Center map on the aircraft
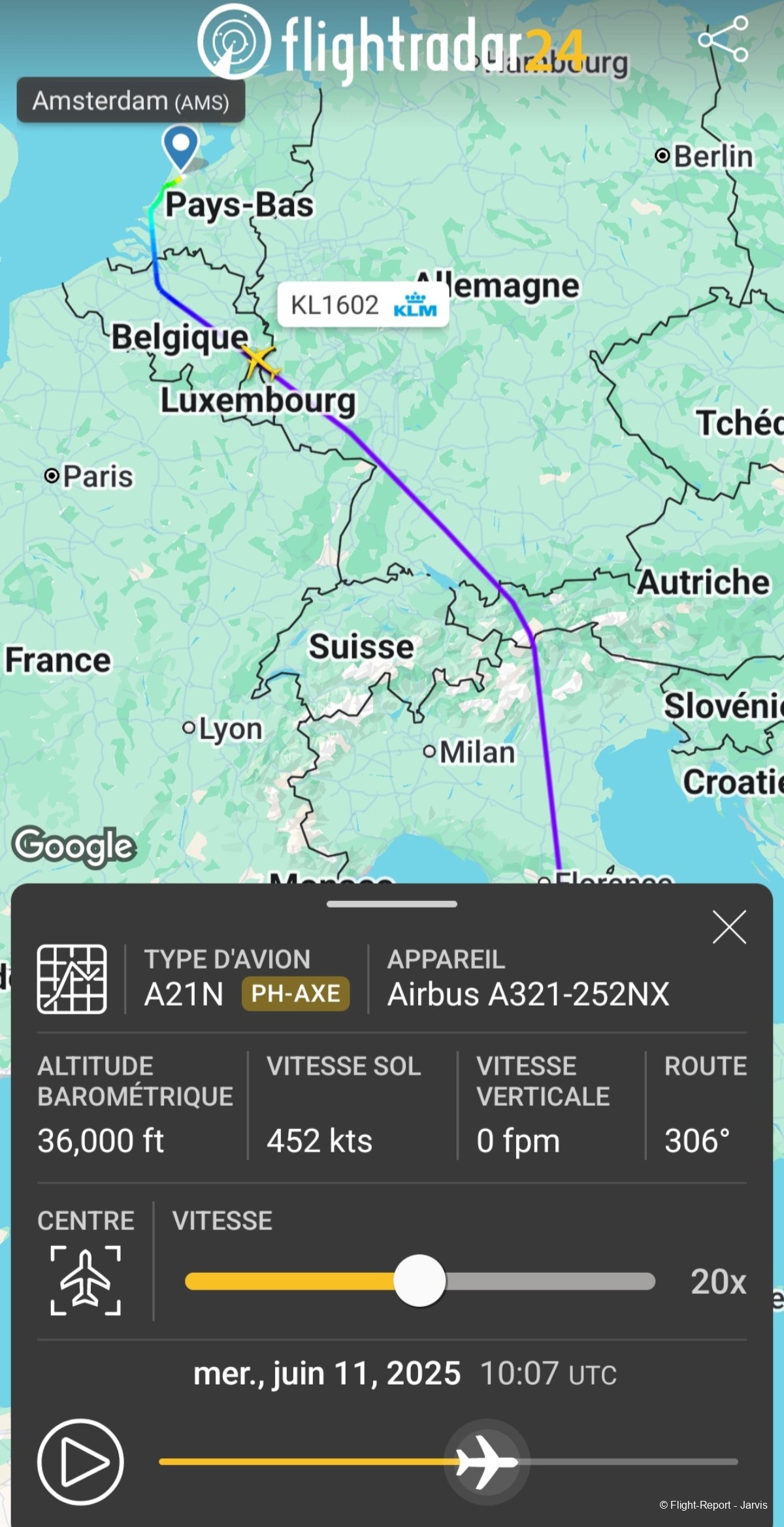784x1527 pixels. tap(86, 1281)
